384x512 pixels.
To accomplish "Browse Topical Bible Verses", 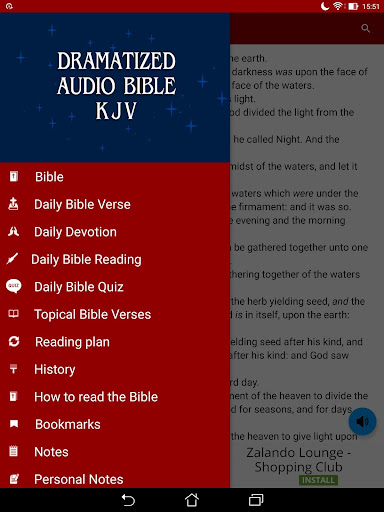I will click(x=115, y=314).
